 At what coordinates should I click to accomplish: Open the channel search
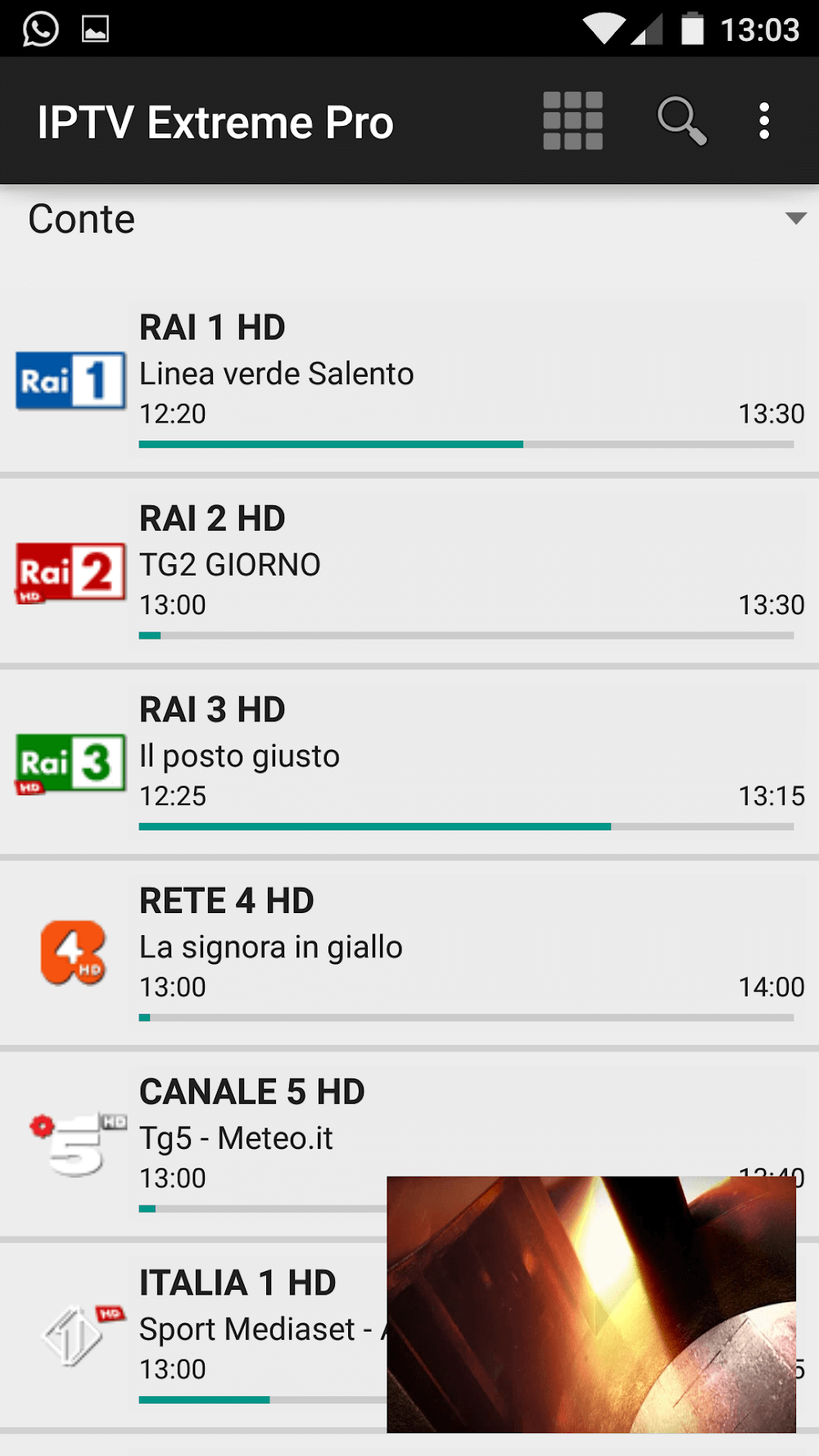tap(681, 121)
